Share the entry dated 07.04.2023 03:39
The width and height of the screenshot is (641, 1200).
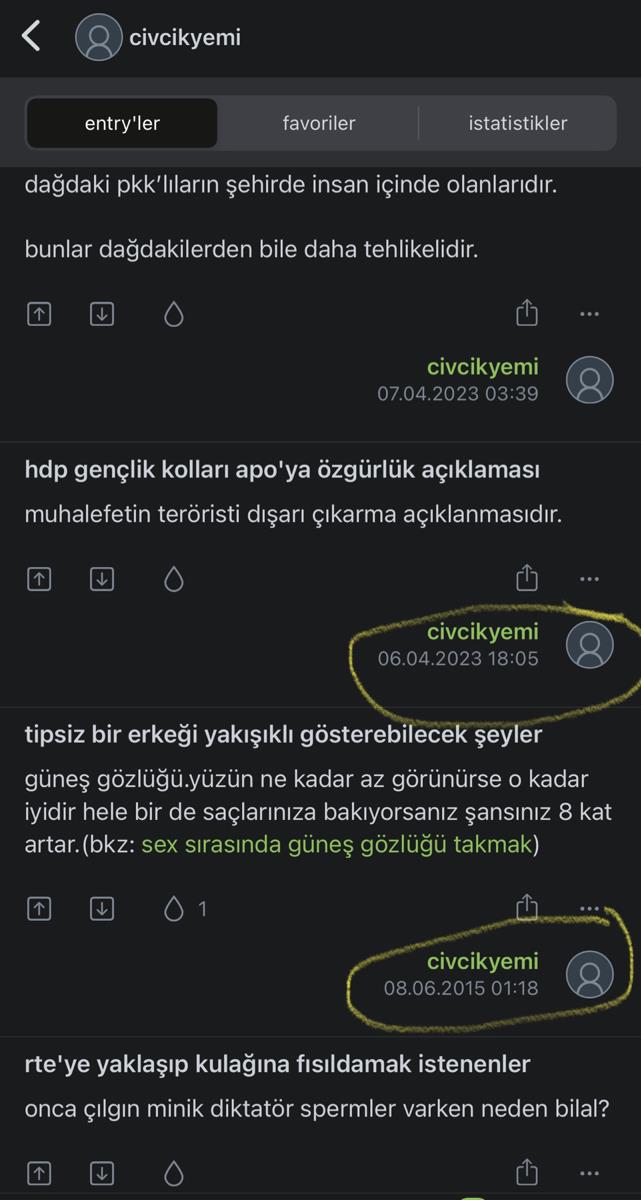(x=527, y=314)
